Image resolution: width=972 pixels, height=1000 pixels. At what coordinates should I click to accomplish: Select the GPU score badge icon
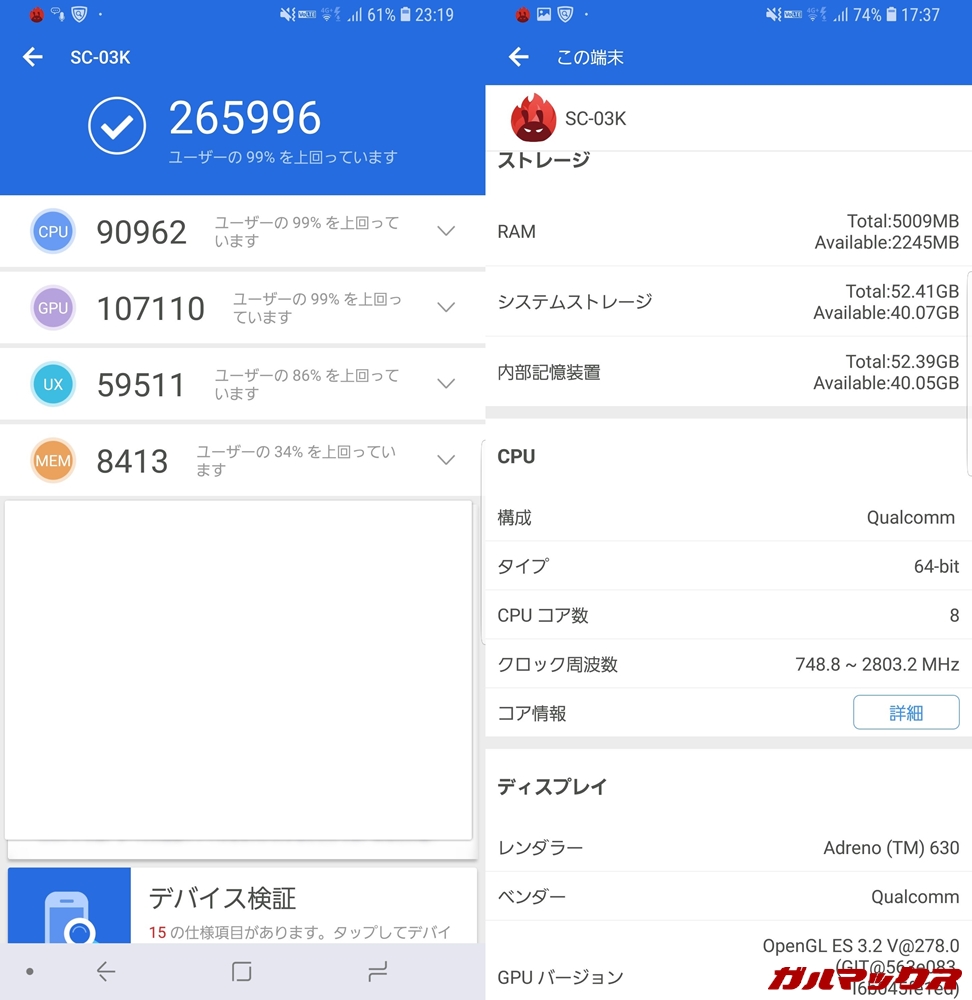click(x=53, y=308)
